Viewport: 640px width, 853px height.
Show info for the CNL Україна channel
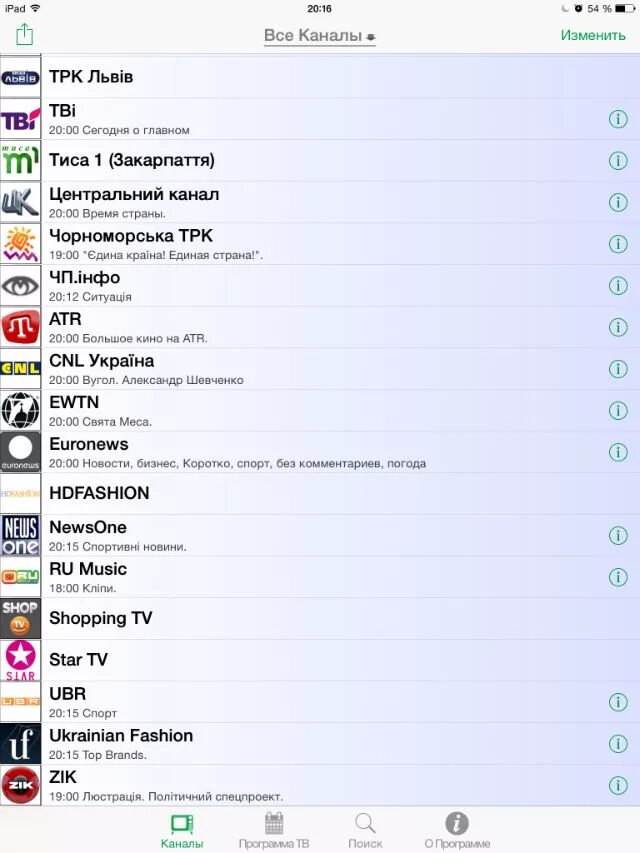click(x=618, y=369)
